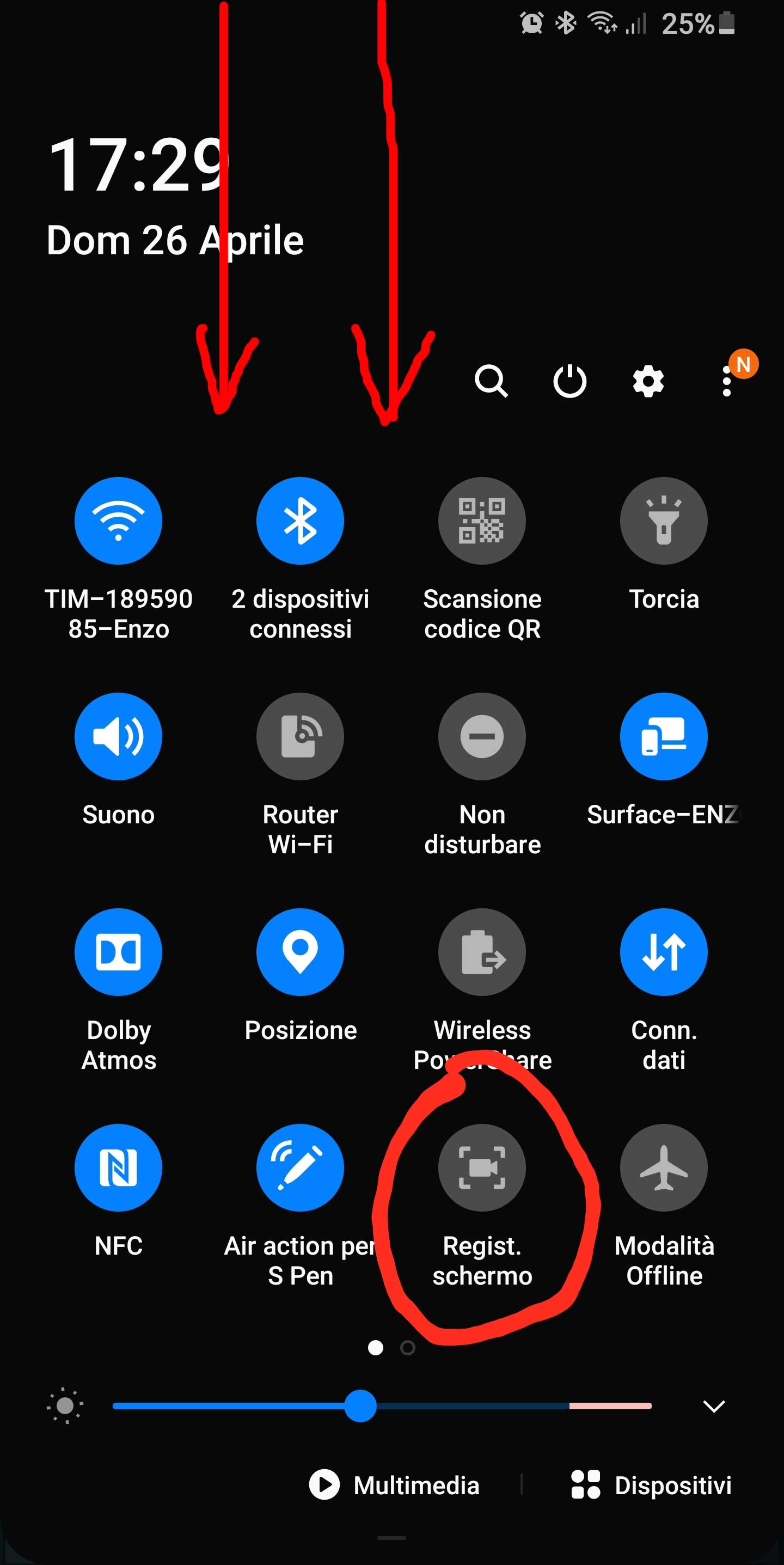The width and height of the screenshot is (784, 1565).
Task: Turn off Conn. dati mobile data
Action: pos(663,952)
